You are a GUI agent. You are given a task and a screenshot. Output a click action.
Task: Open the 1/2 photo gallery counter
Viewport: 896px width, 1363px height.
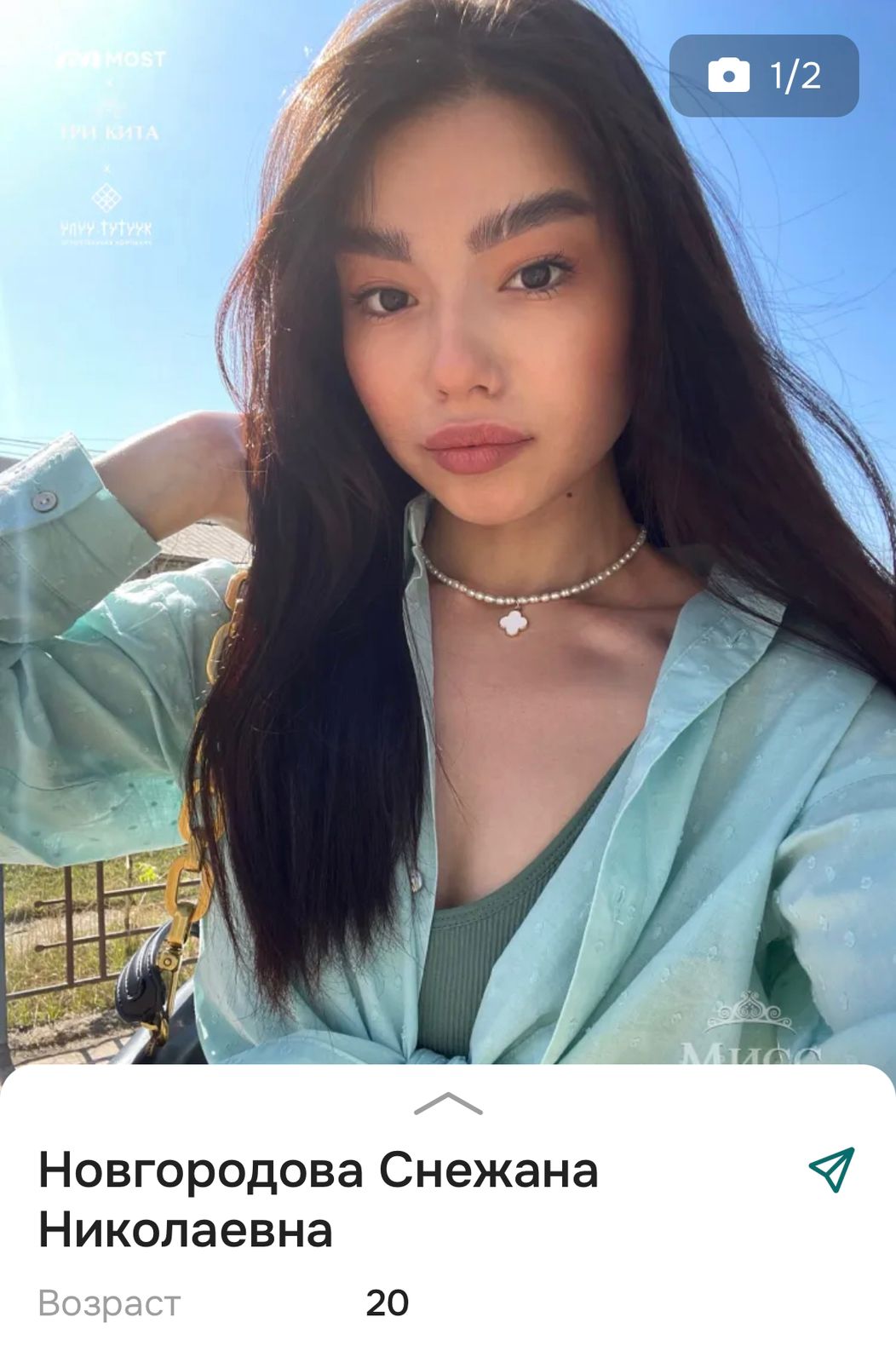(x=764, y=76)
